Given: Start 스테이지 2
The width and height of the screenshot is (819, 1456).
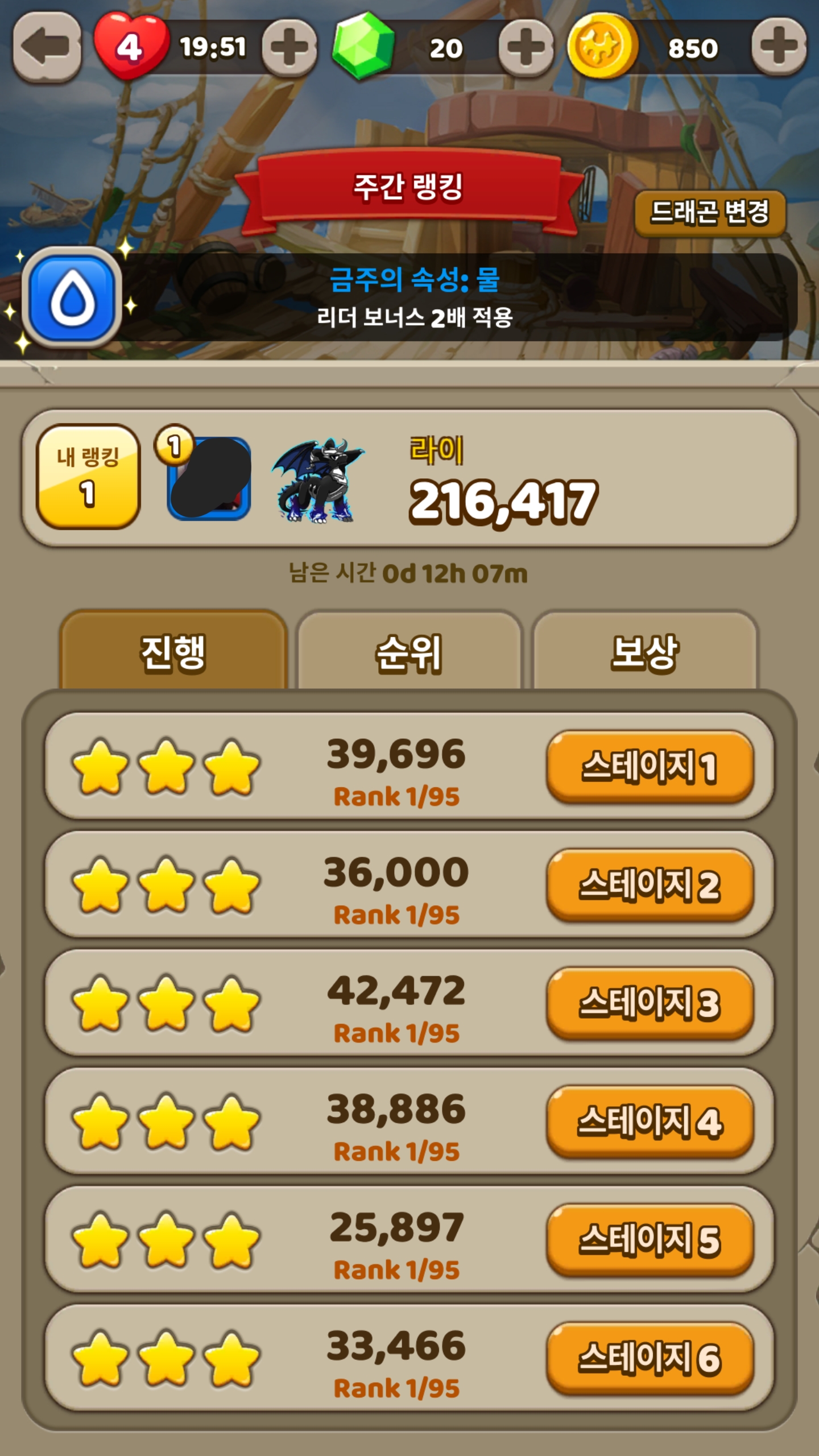Looking at the screenshot, I should coord(650,885).
